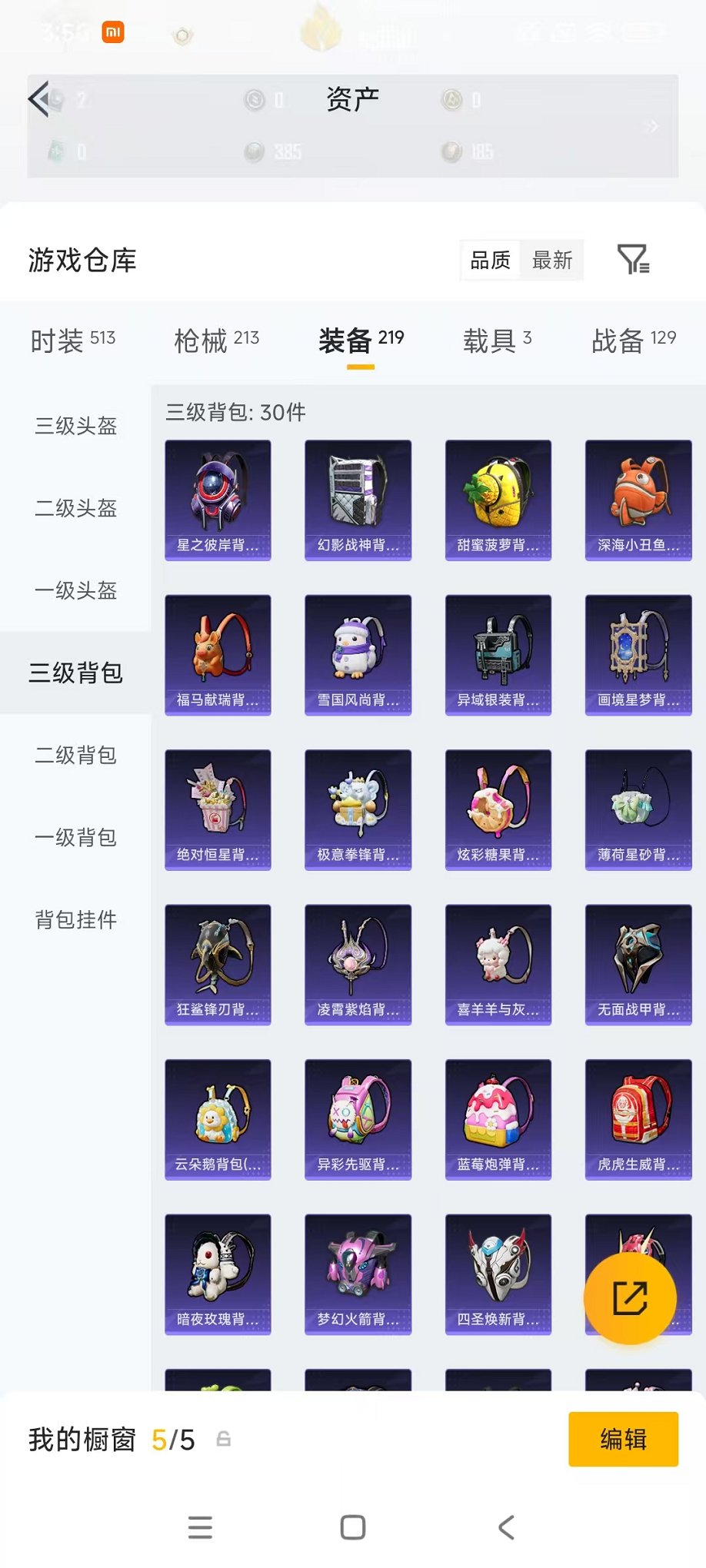The width and height of the screenshot is (706, 1568).
Task: Tap the Android home button
Action: coord(351,1528)
